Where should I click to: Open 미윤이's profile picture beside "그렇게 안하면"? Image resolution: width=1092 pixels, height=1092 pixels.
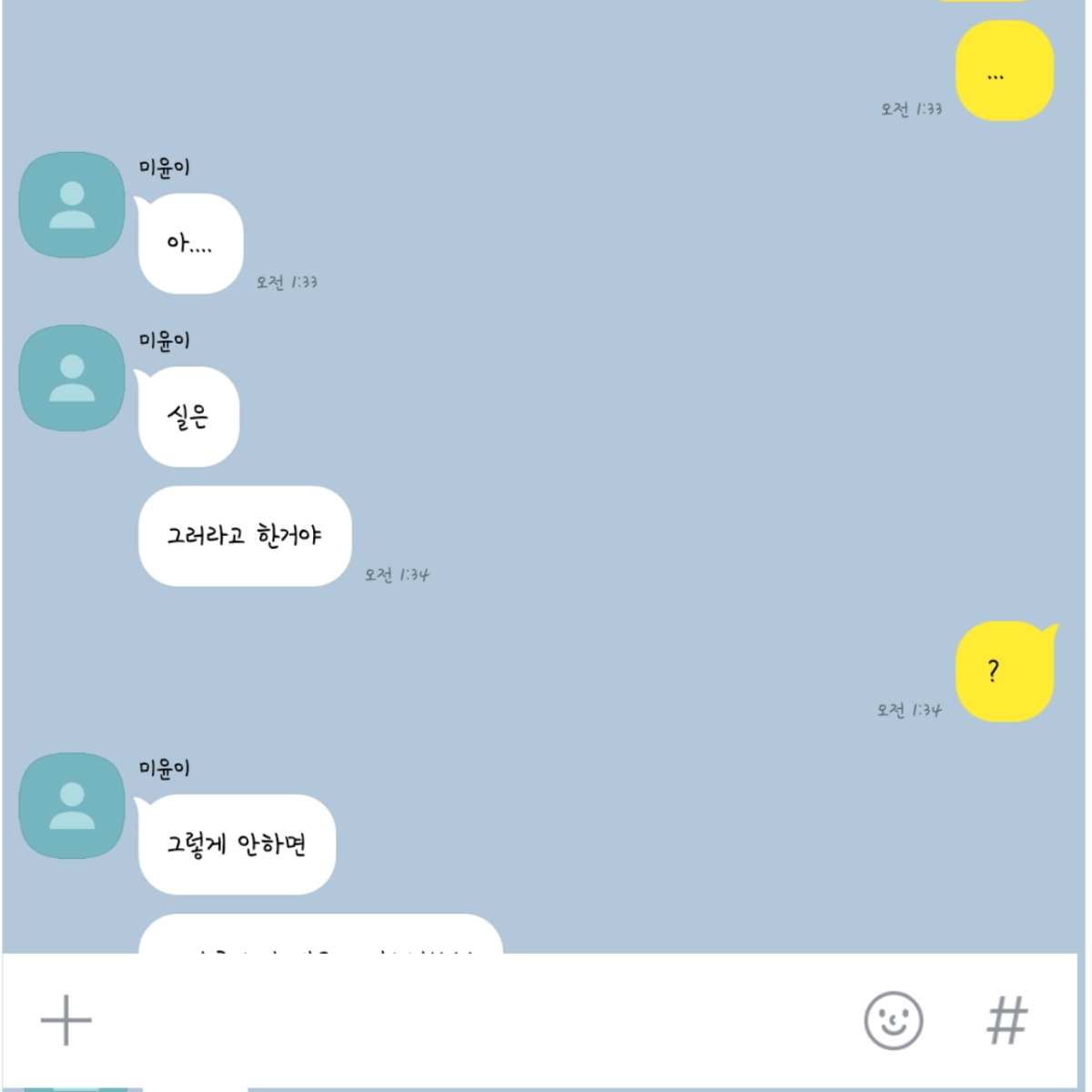(72, 806)
